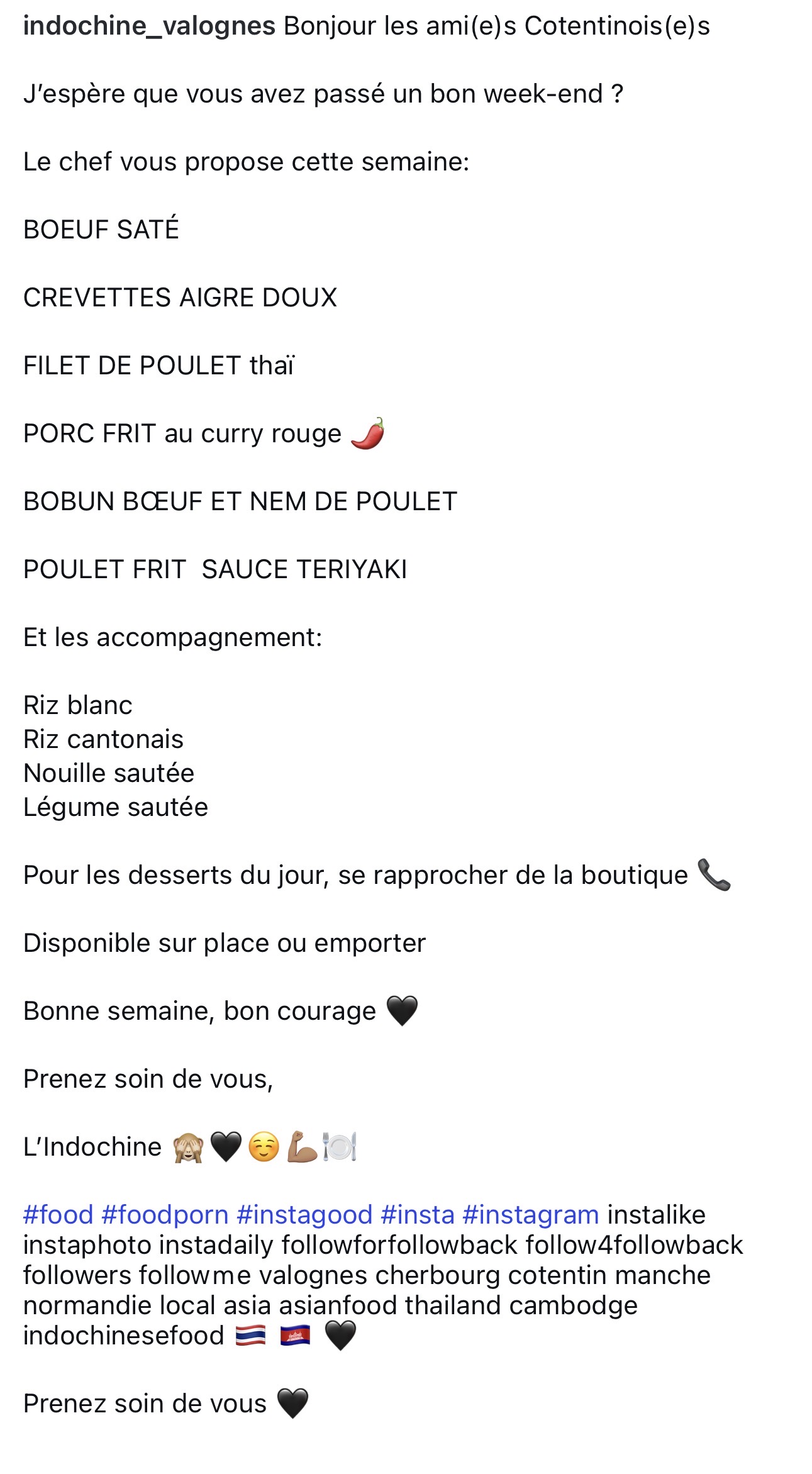The width and height of the screenshot is (812, 1474).
Task: Open the #instagood hashtag
Action: (x=304, y=1215)
